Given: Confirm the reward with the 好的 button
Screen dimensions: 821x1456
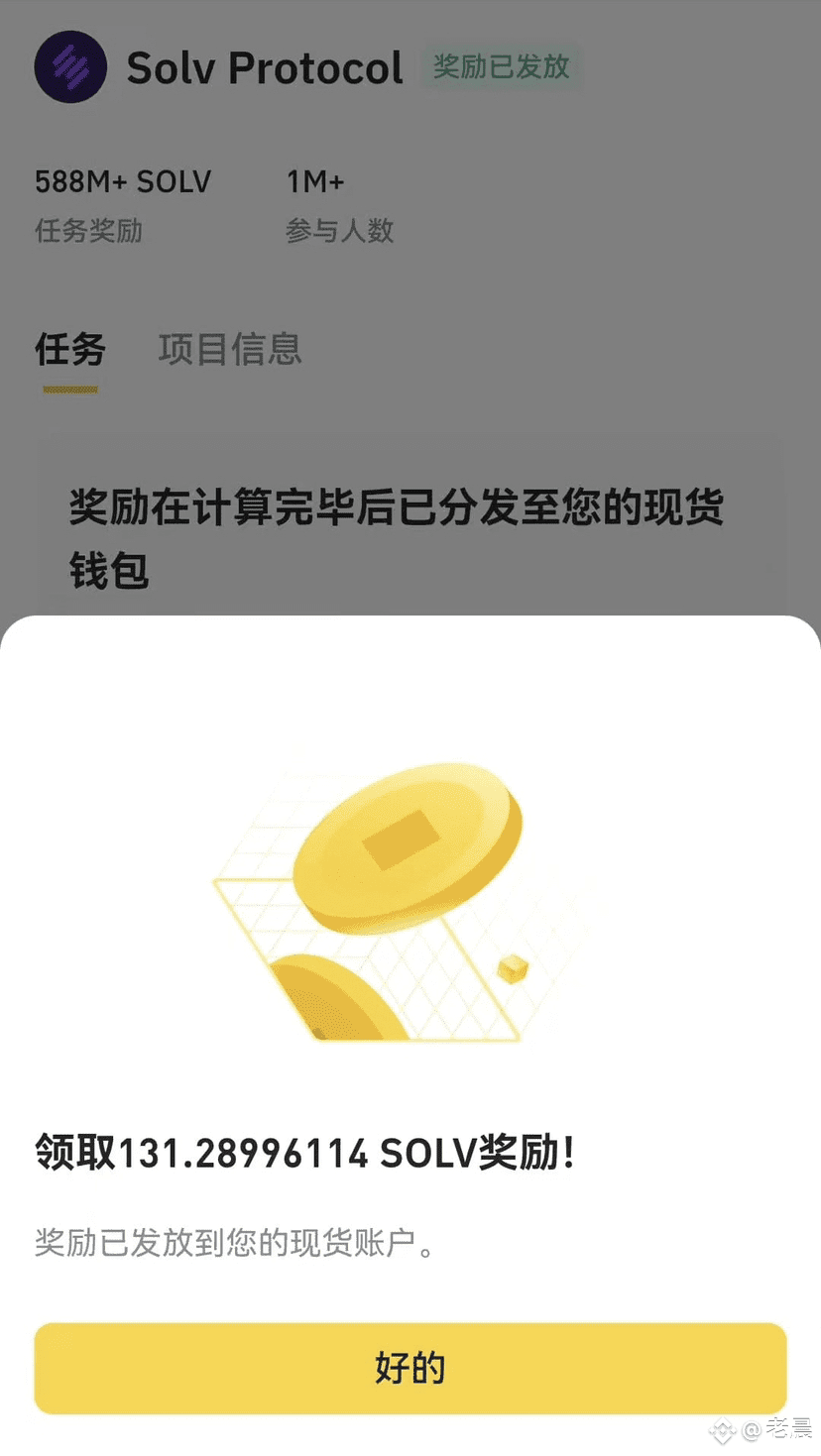Looking at the screenshot, I should coord(410,1368).
